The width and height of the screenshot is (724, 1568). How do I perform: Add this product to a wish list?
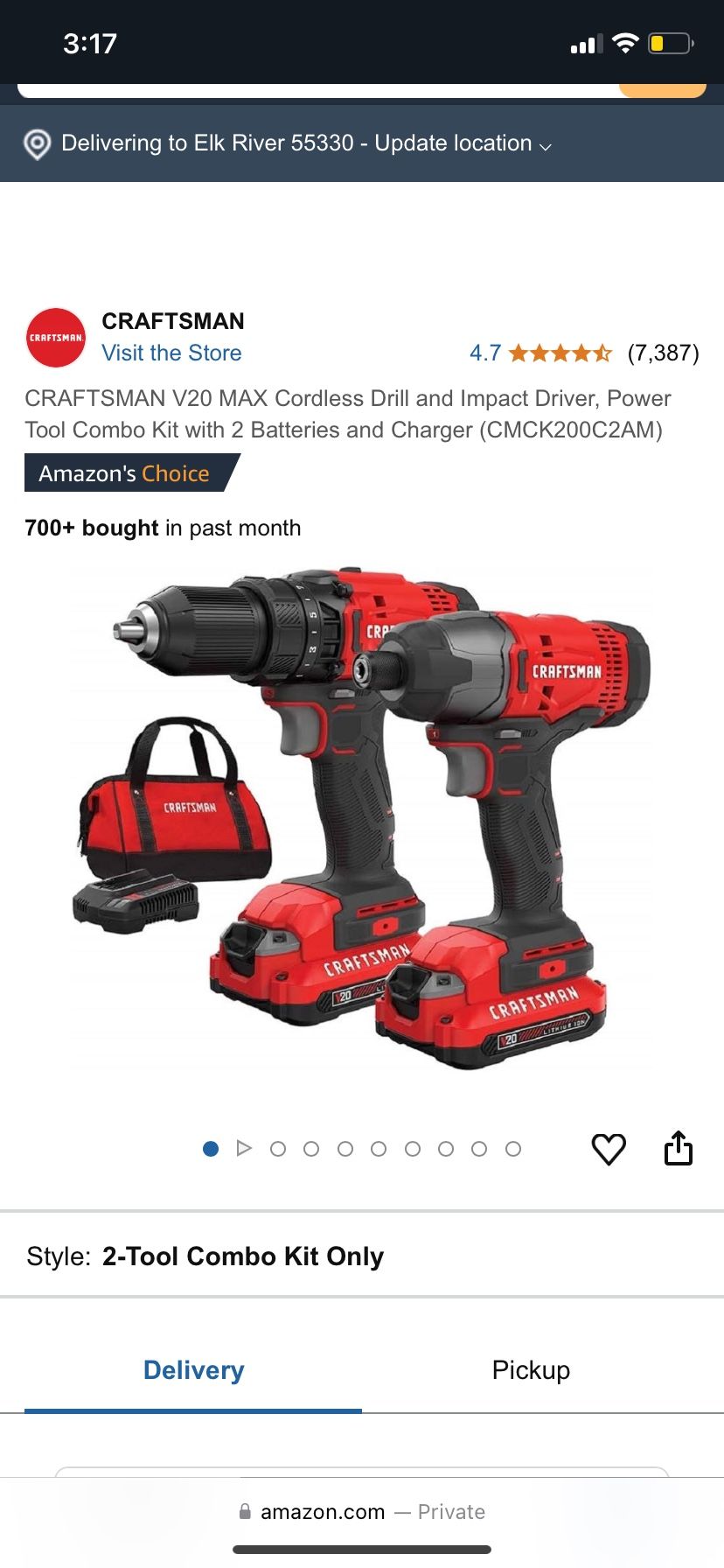pos(609,1149)
